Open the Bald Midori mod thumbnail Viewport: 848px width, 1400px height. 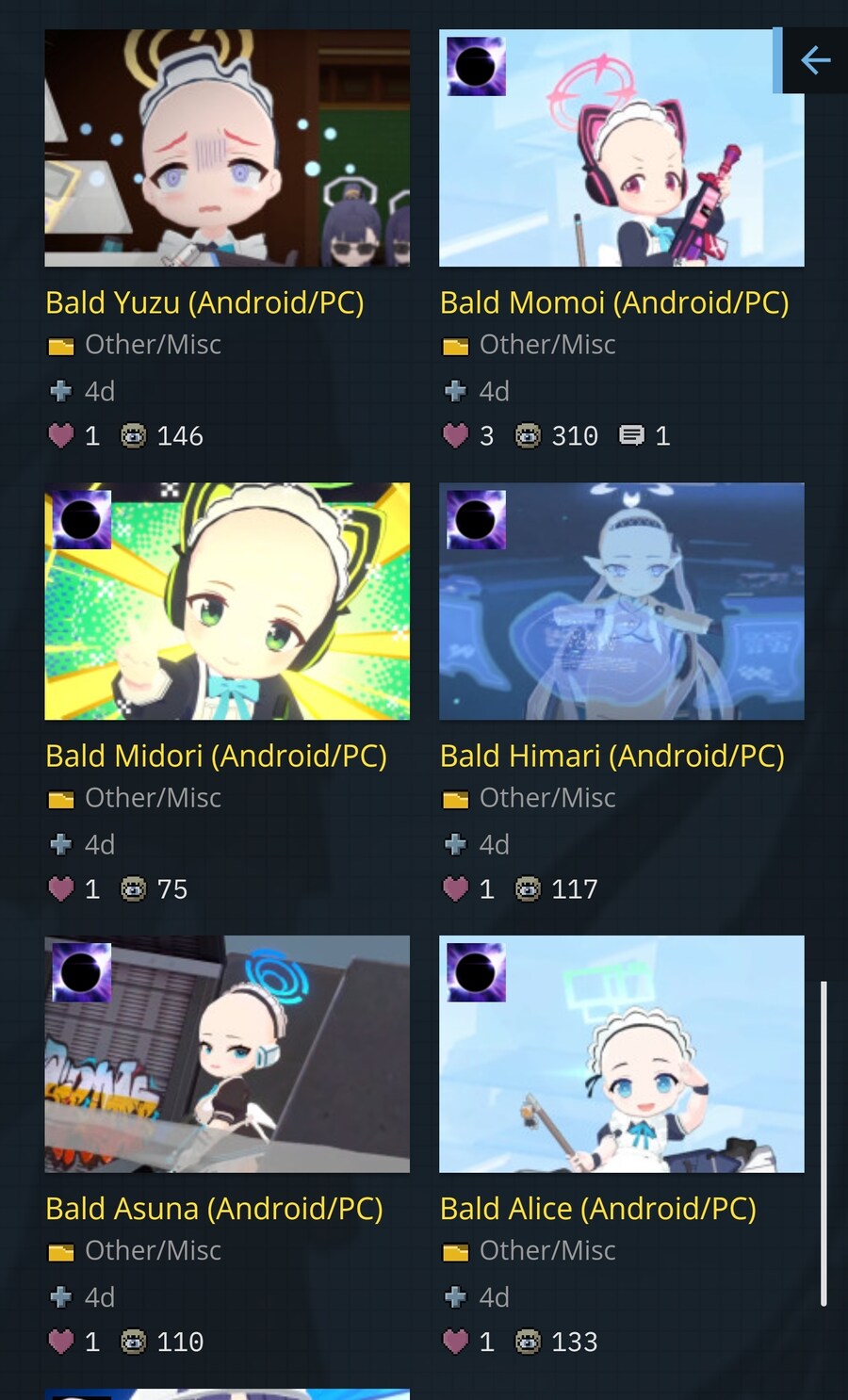pos(227,601)
